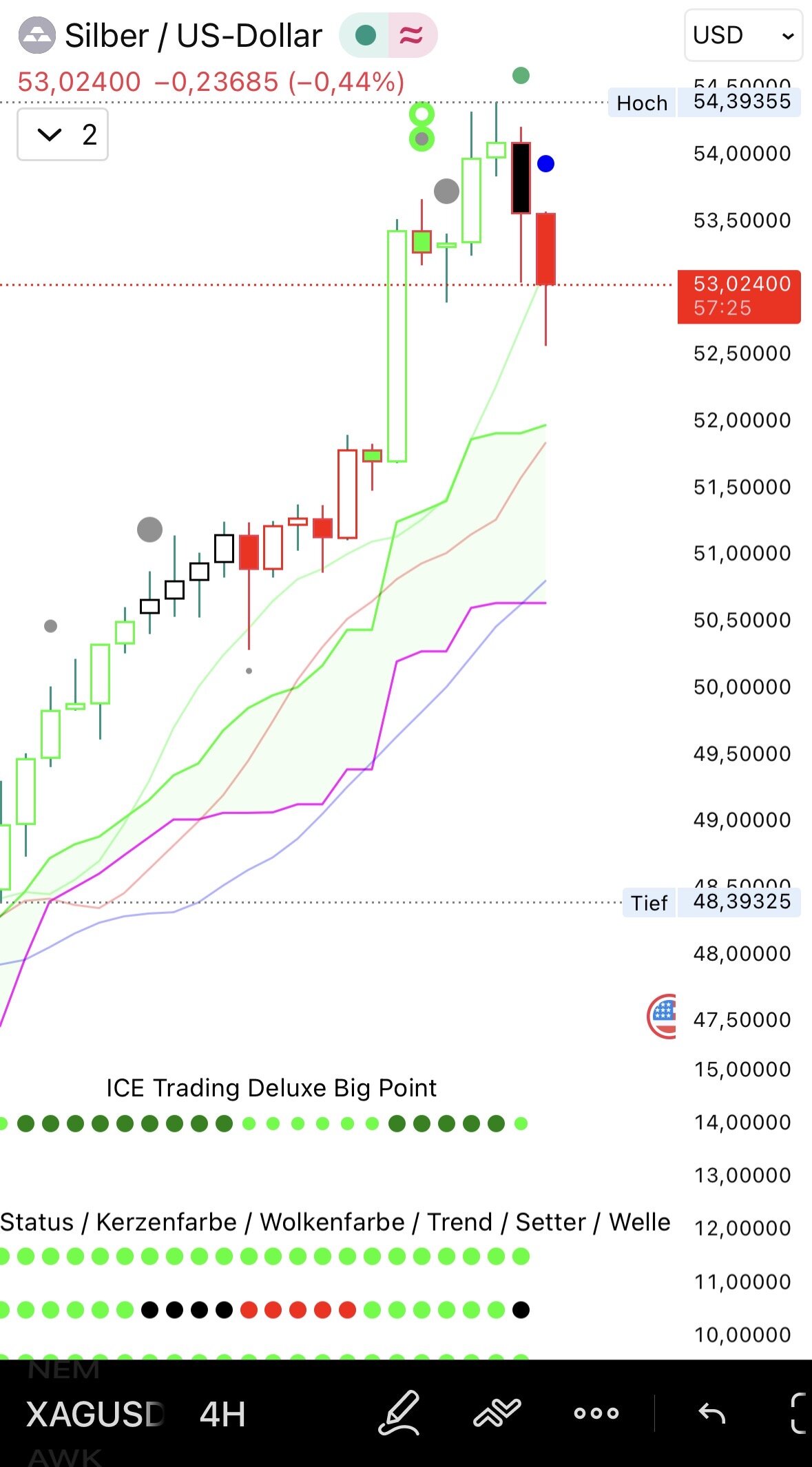Image resolution: width=812 pixels, height=1467 pixels.
Task: Undo the last chart action
Action: pos(711,1413)
